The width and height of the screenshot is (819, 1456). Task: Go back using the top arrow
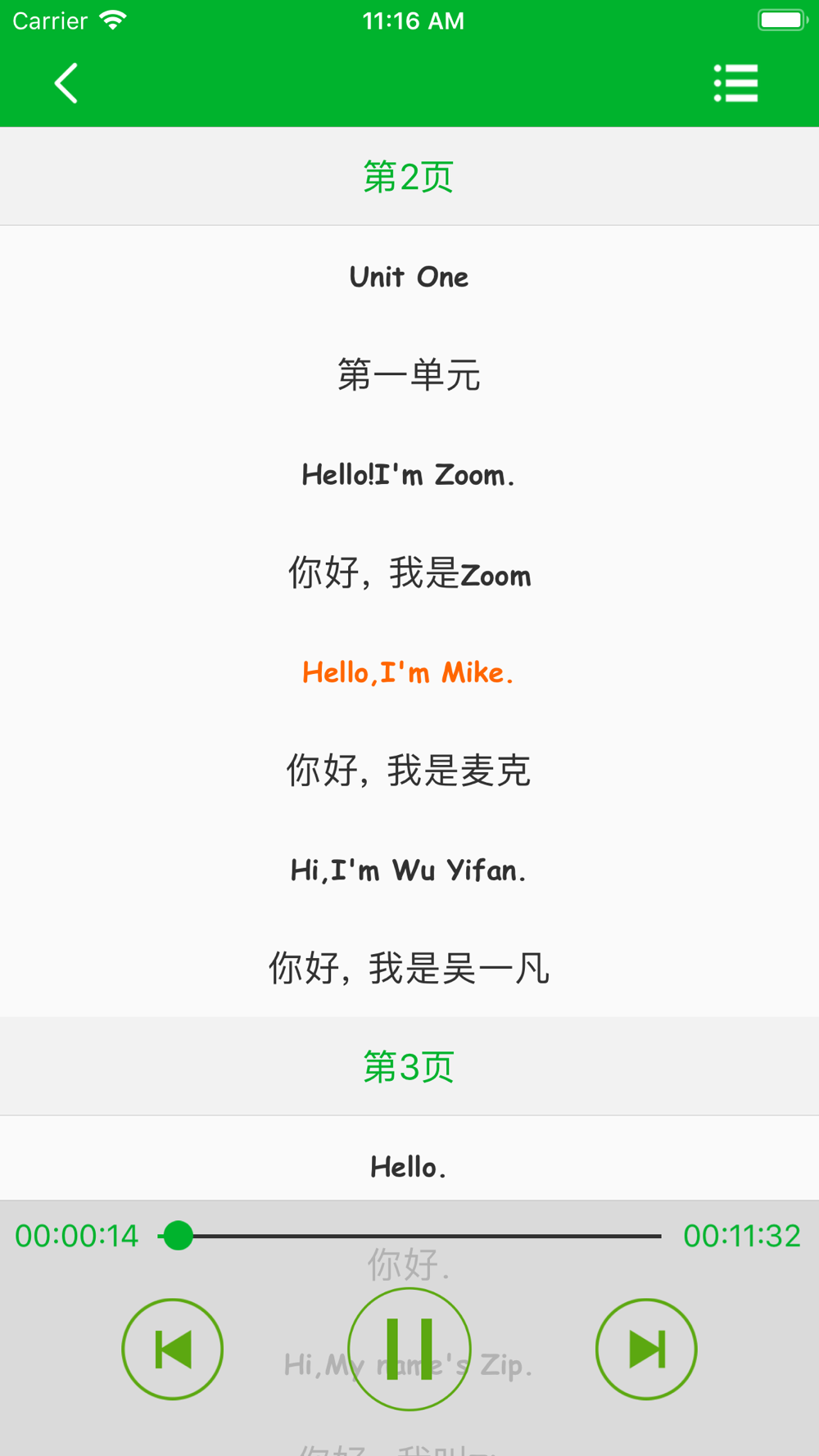pyautogui.click(x=66, y=84)
